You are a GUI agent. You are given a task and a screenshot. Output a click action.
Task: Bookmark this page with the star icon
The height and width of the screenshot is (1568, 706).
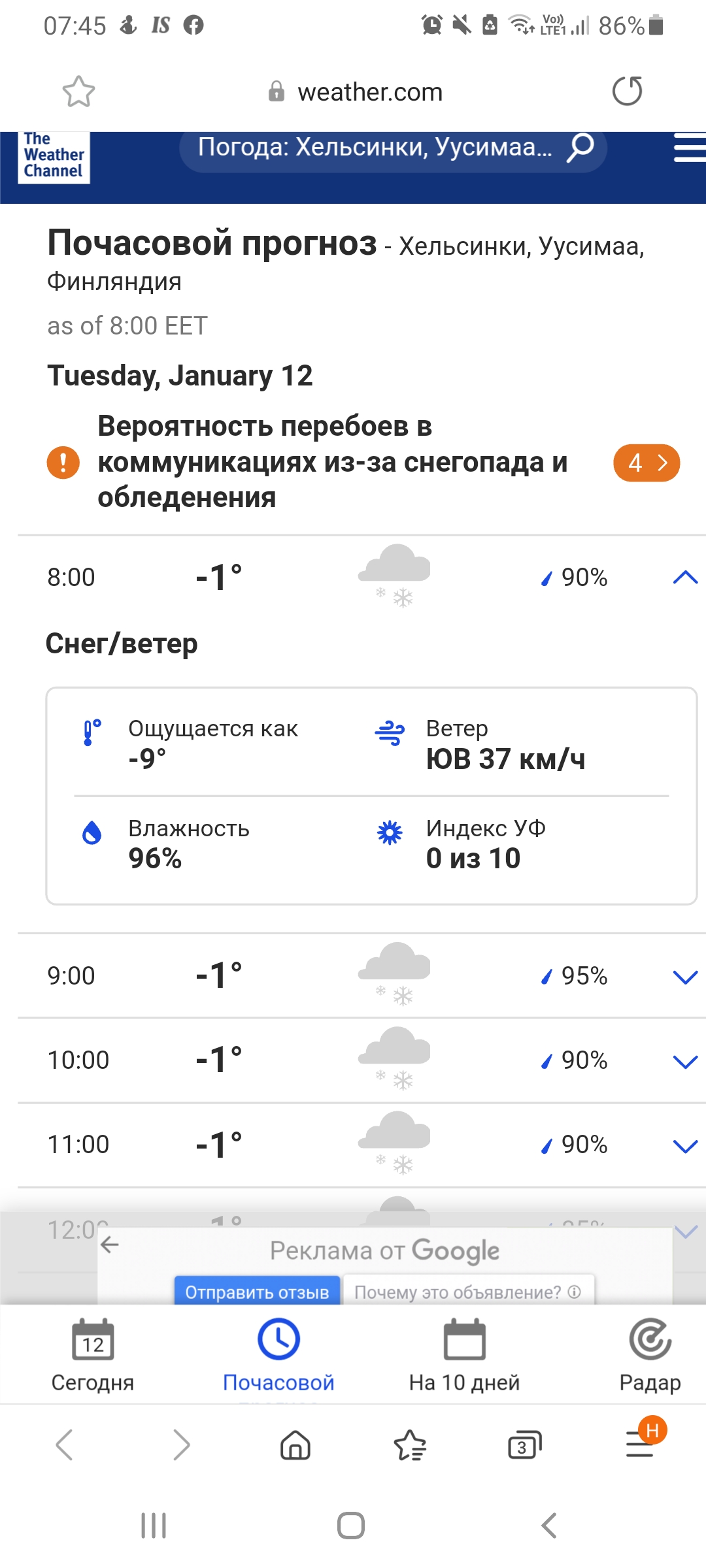pyautogui.click(x=78, y=91)
